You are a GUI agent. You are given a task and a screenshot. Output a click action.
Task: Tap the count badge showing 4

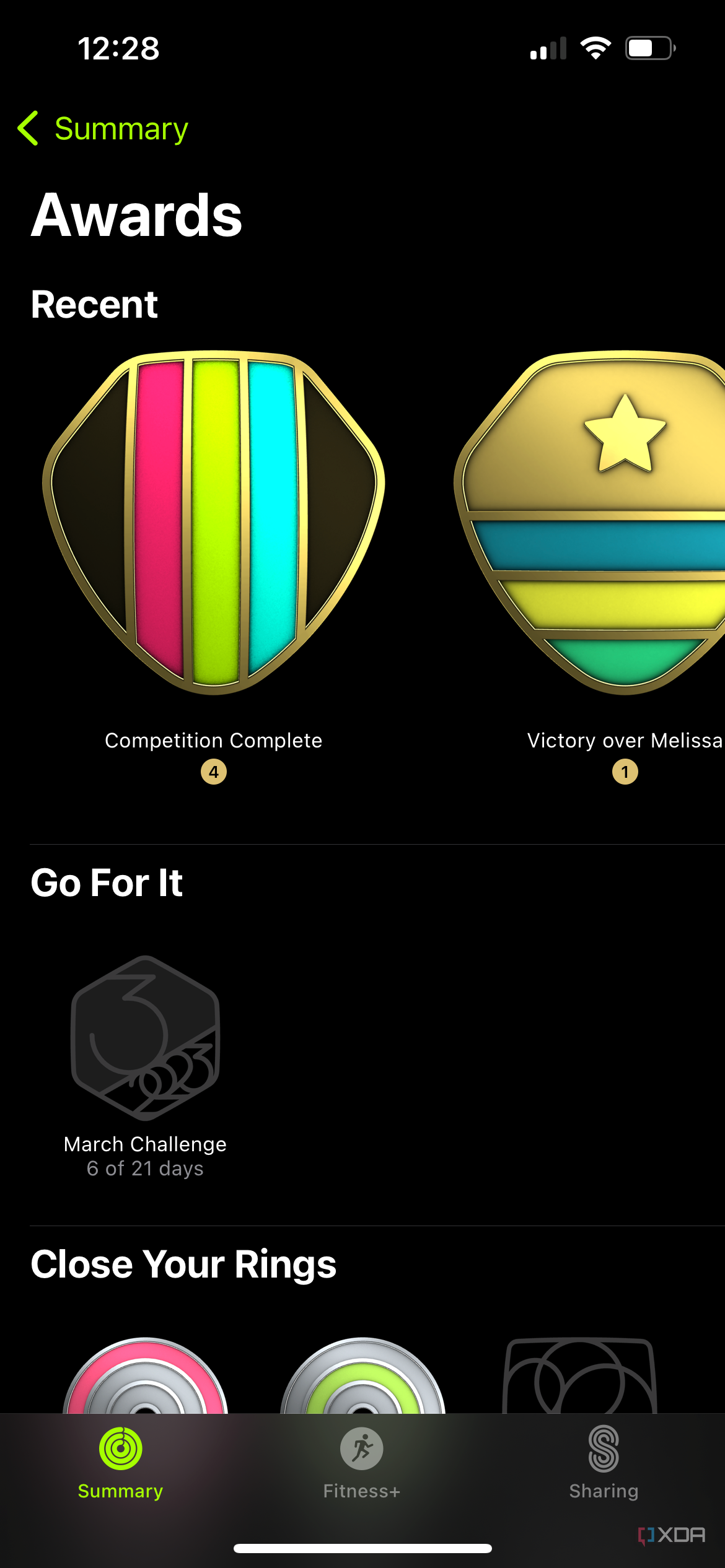[x=213, y=771]
